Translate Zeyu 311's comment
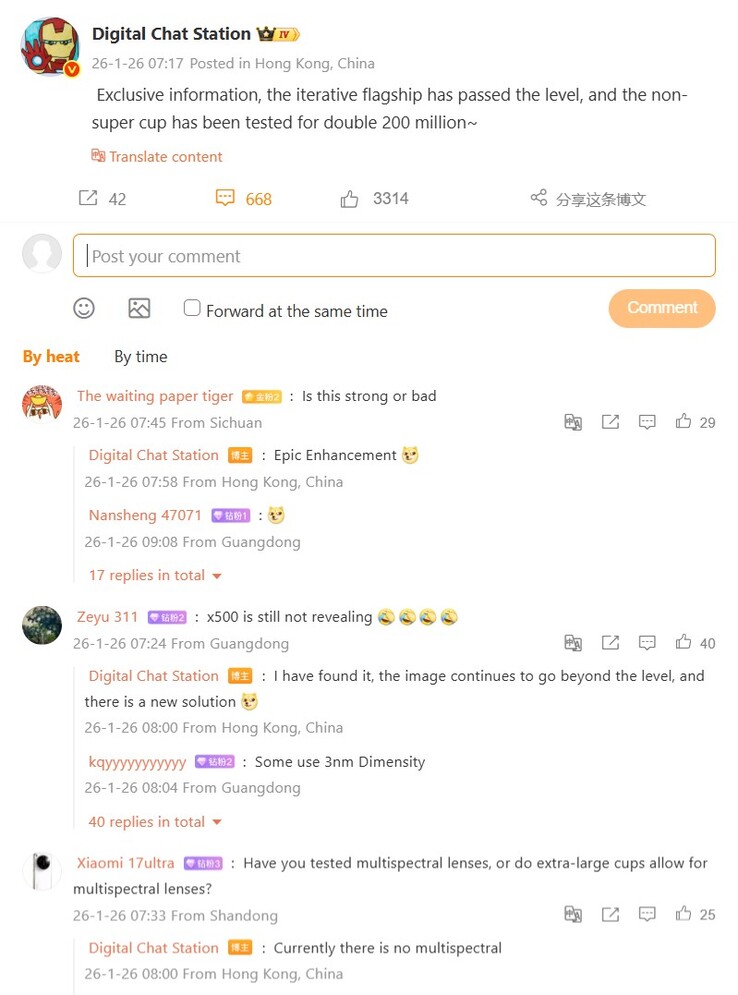 click(x=573, y=642)
